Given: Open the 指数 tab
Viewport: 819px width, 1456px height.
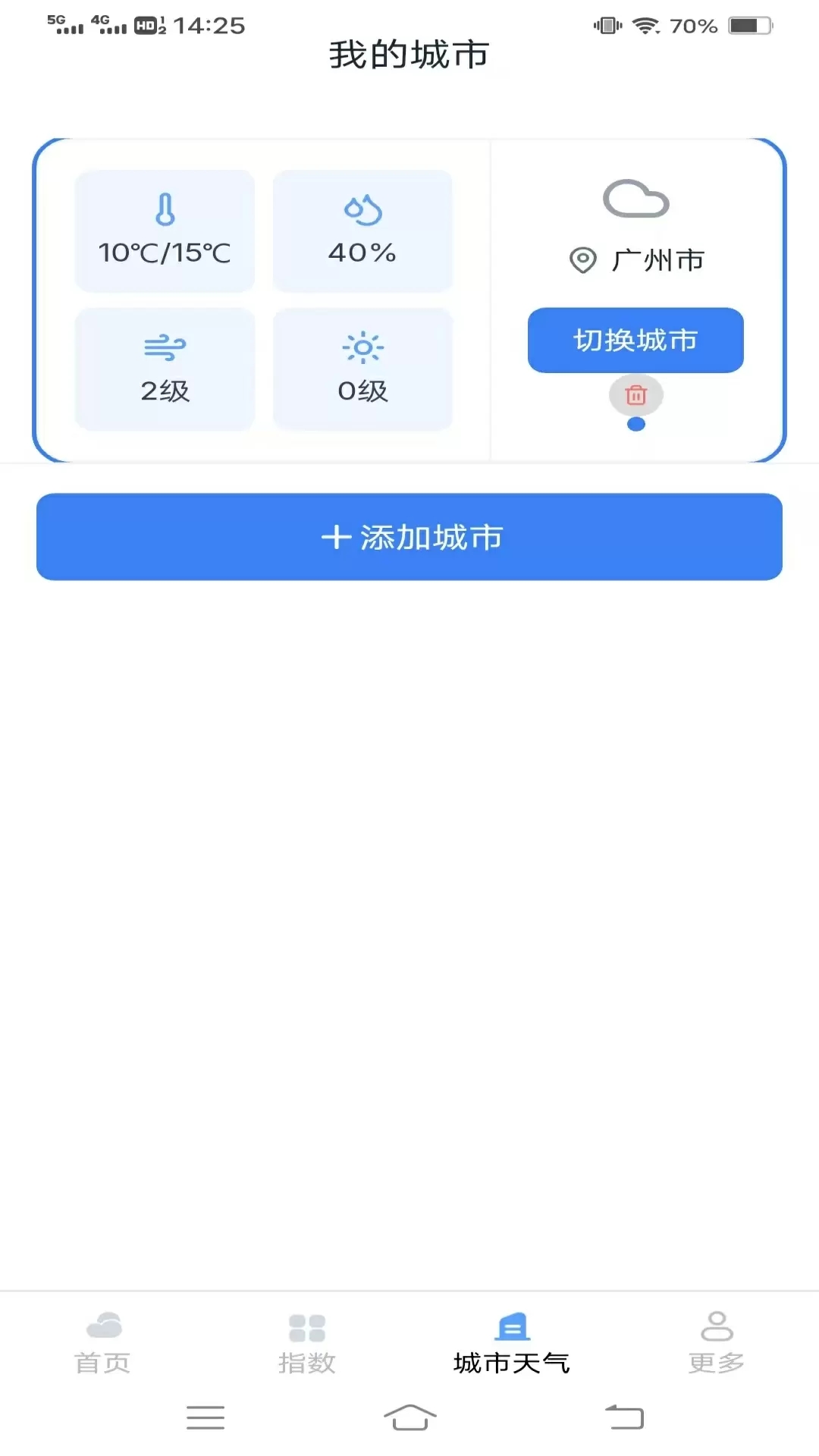Looking at the screenshot, I should [307, 1343].
